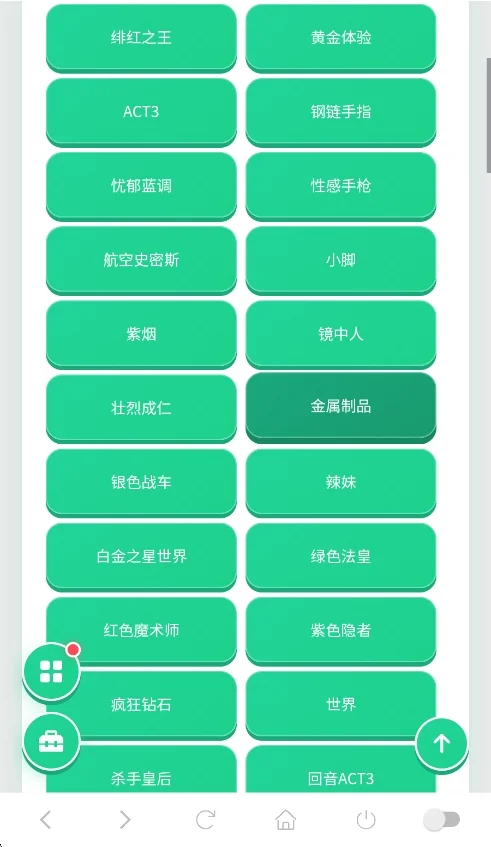Tap the 金属制品 button
The height and width of the screenshot is (847, 491).
point(341,407)
